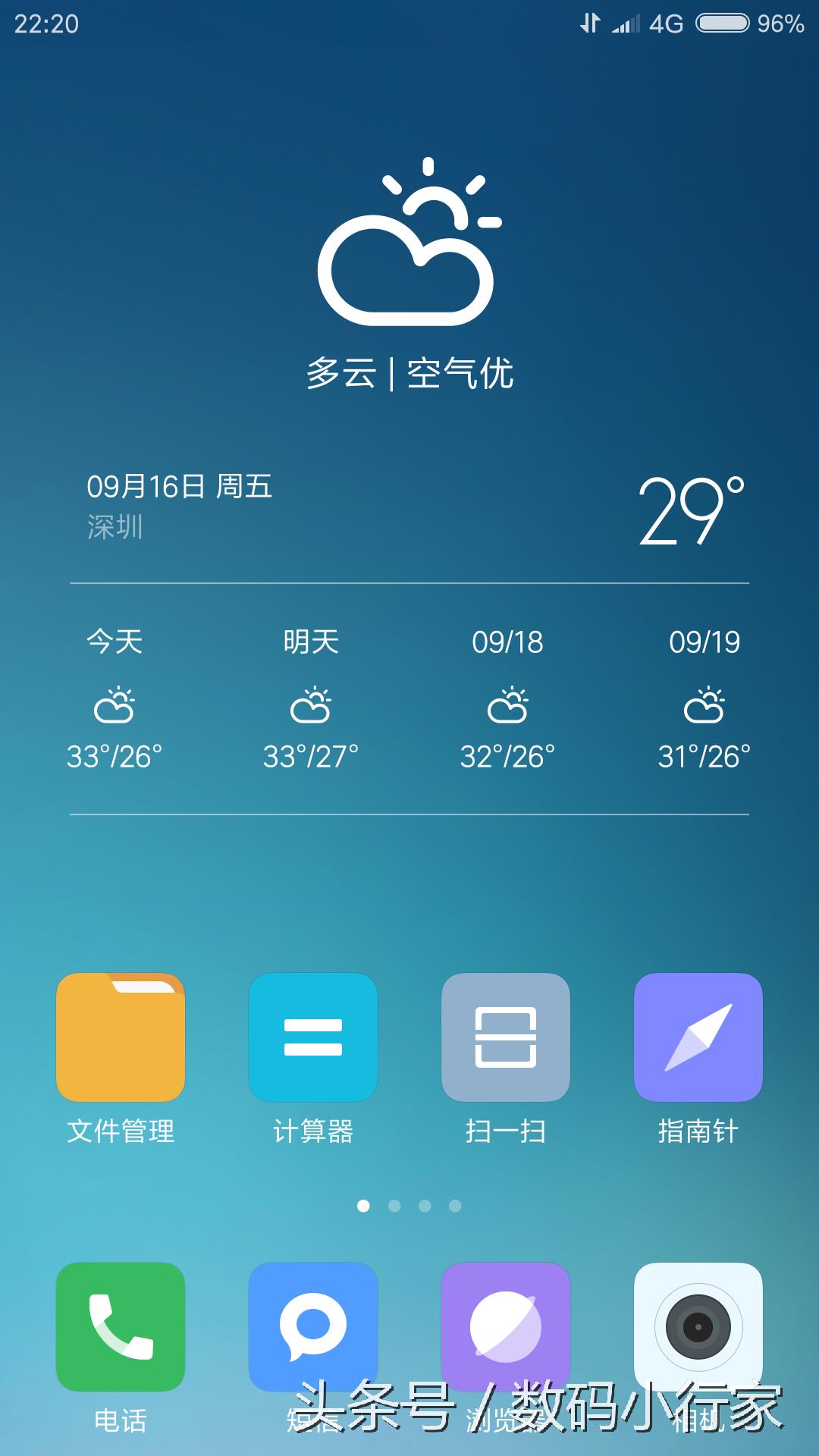Viewport: 819px width, 1456px height.
Task: Launch the 计算器 calculator app
Action: (313, 1037)
